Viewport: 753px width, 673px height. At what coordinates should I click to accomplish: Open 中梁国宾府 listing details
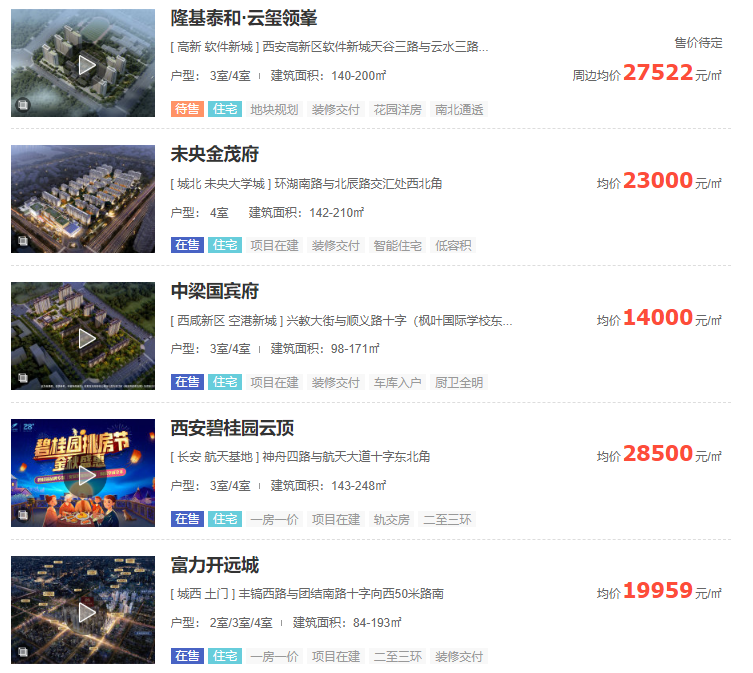coord(215,291)
